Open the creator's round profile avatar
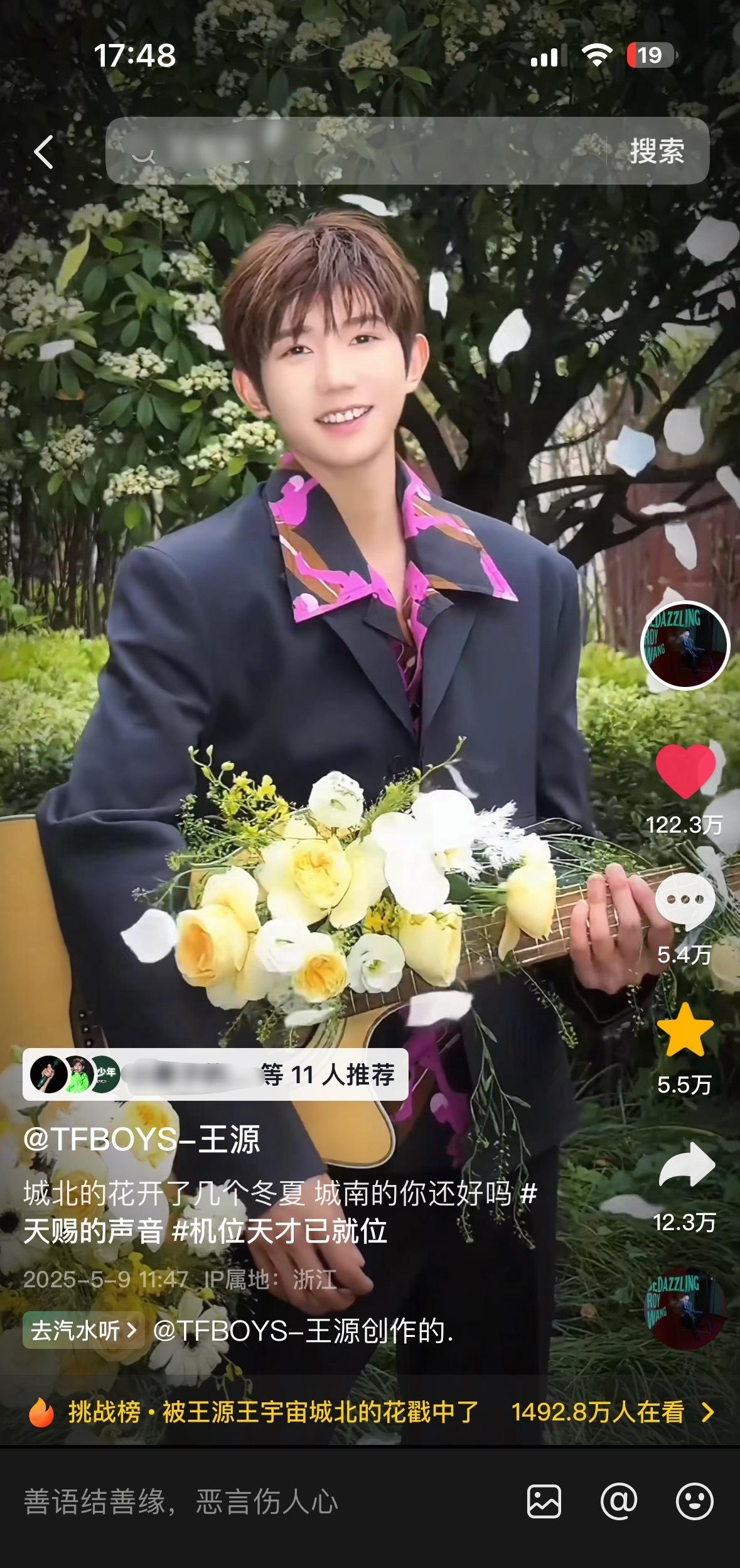This screenshot has height=1568, width=740. [x=685, y=645]
